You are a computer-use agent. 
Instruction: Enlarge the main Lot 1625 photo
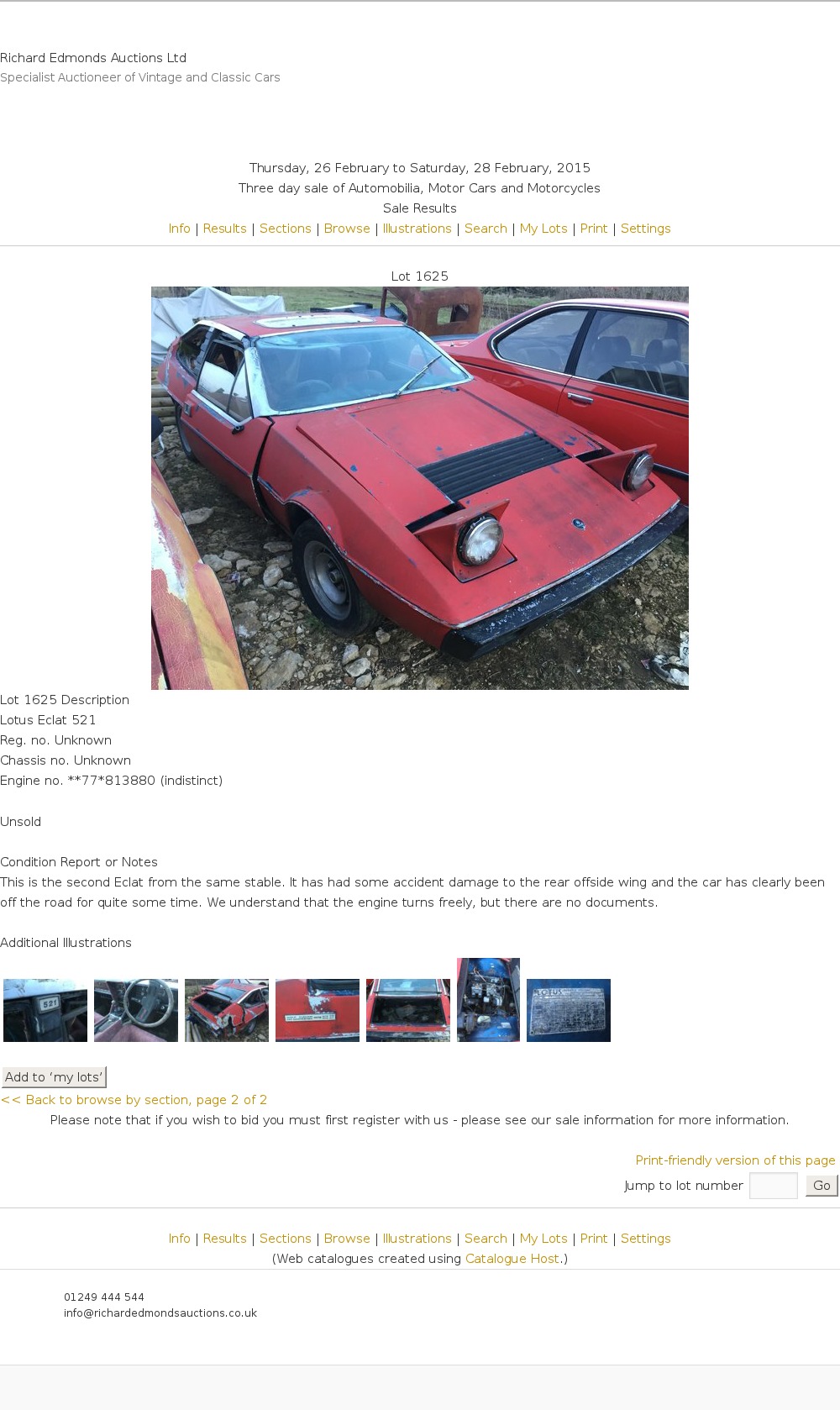point(419,487)
